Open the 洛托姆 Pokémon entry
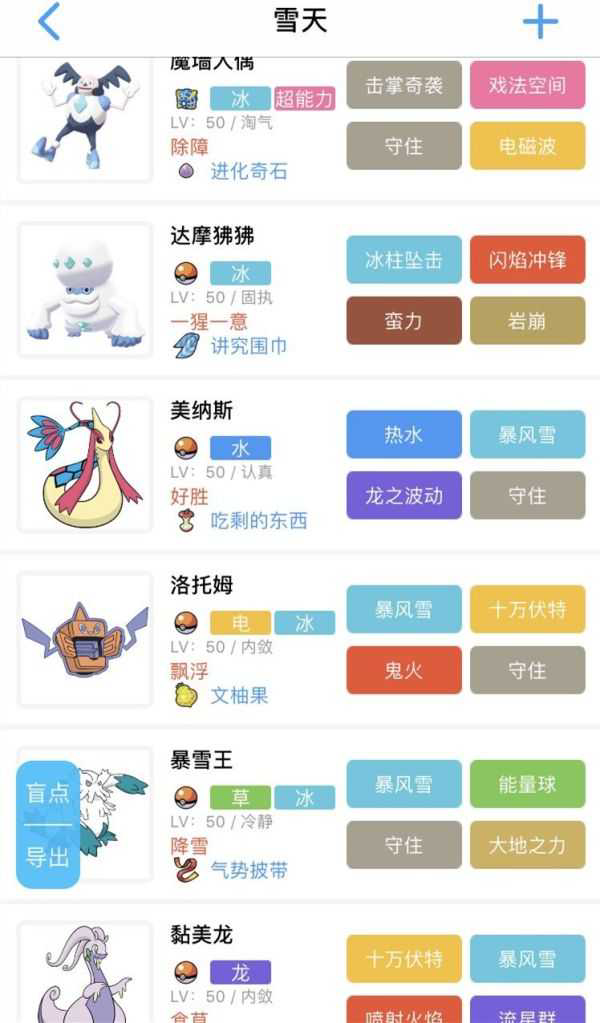 [201, 585]
